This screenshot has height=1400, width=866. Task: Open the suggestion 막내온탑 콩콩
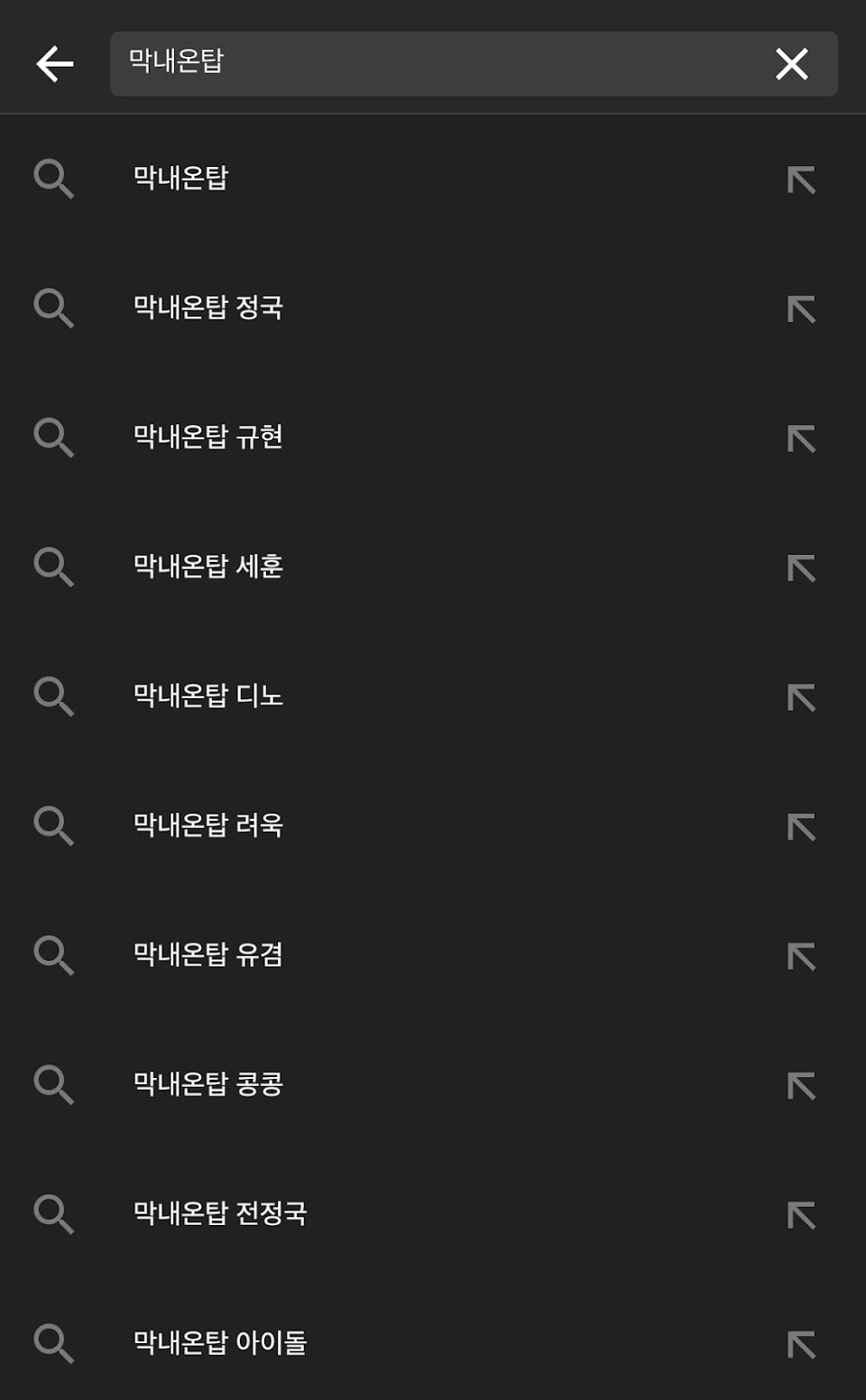tap(433, 1084)
